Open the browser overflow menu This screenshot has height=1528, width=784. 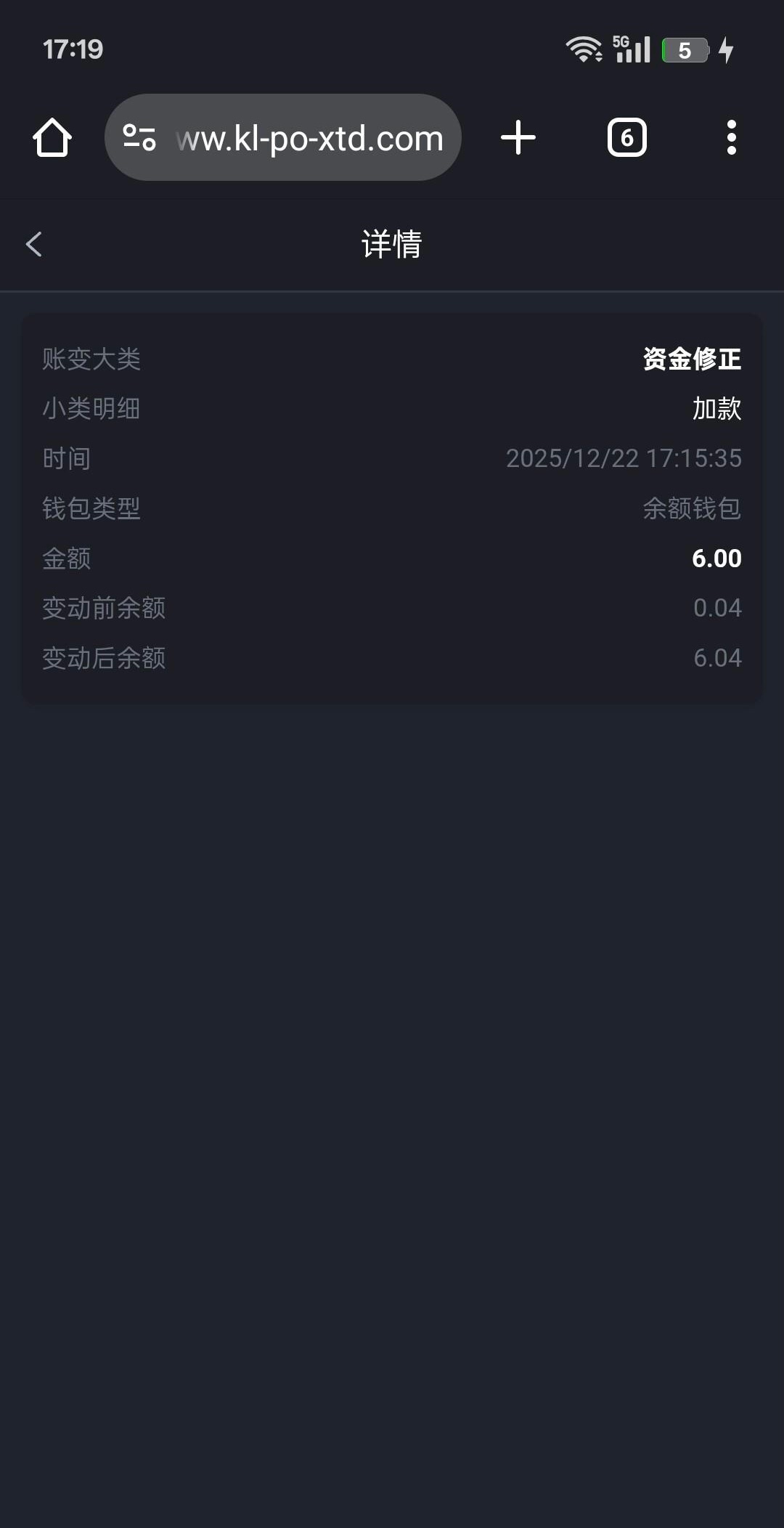pos(731,137)
